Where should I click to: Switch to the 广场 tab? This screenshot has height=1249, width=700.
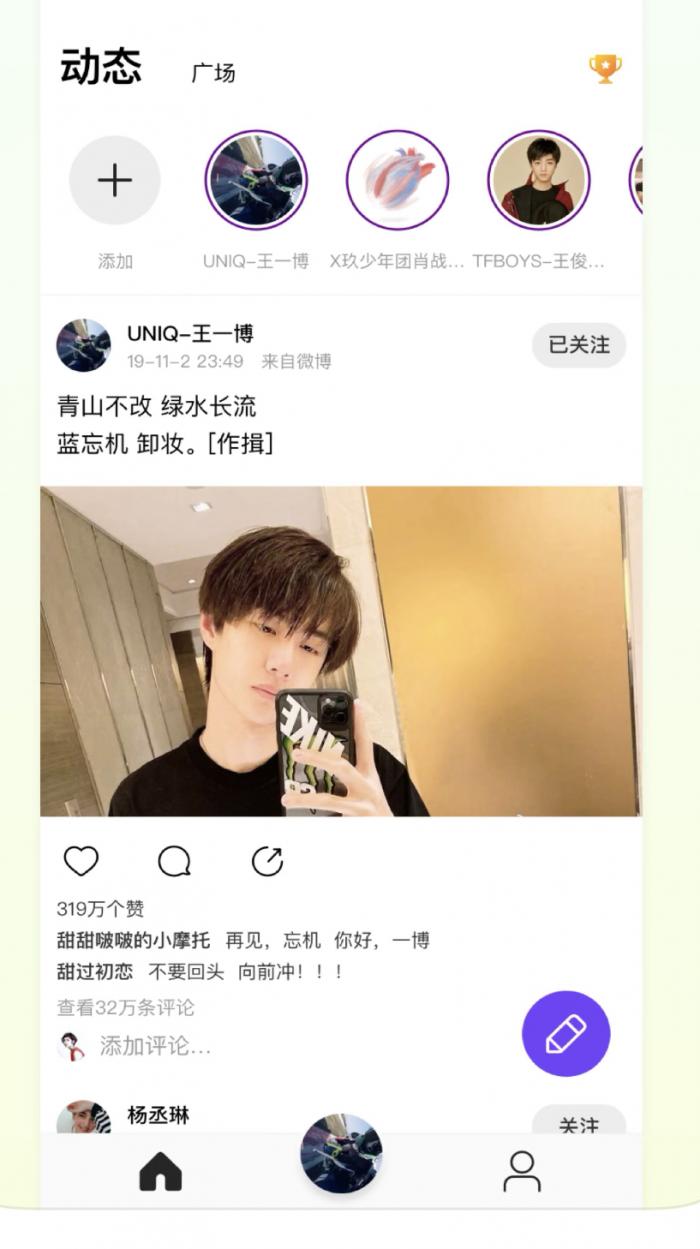(x=213, y=73)
